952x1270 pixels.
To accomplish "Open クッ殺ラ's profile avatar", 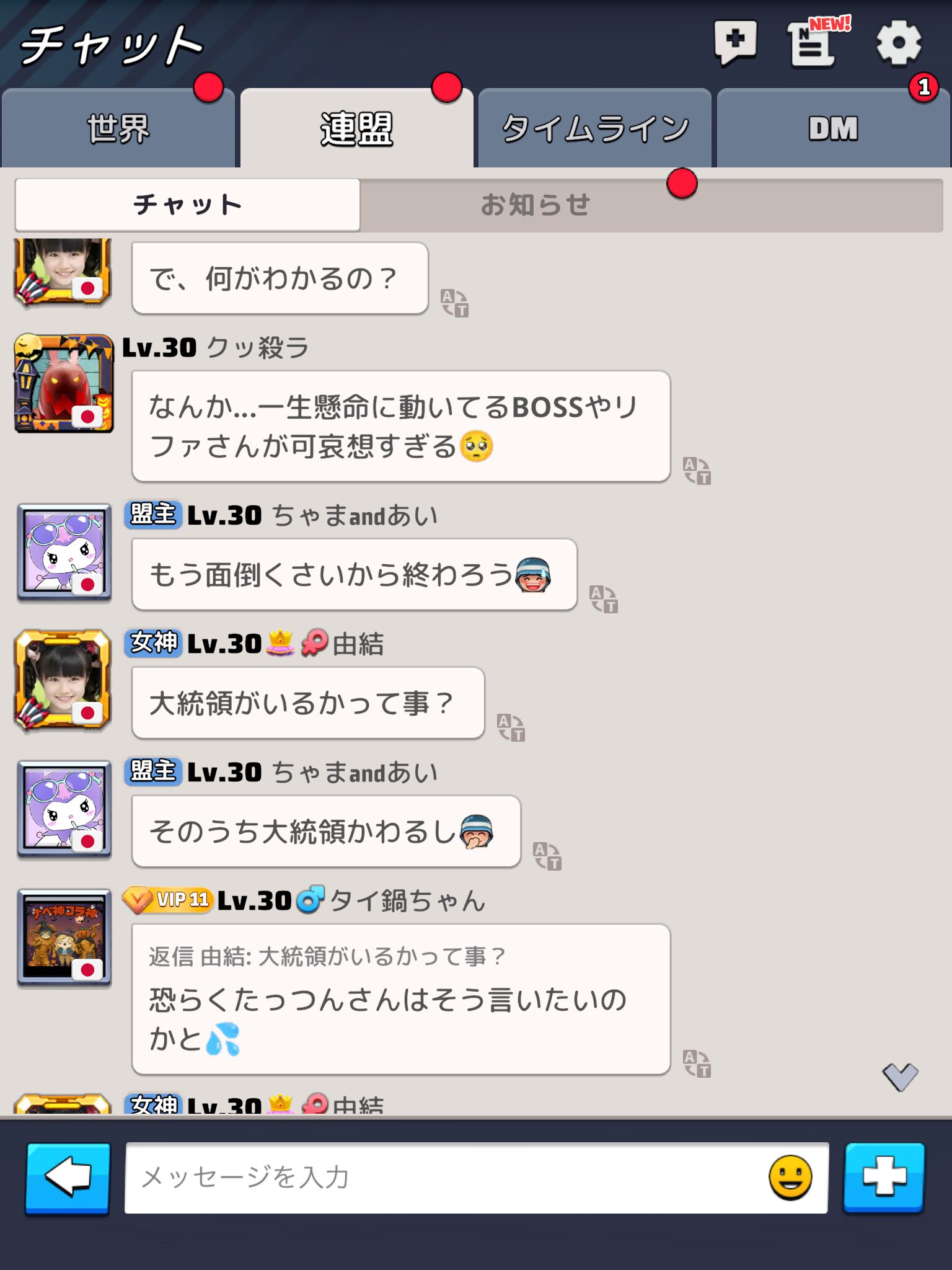I will click(x=63, y=383).
